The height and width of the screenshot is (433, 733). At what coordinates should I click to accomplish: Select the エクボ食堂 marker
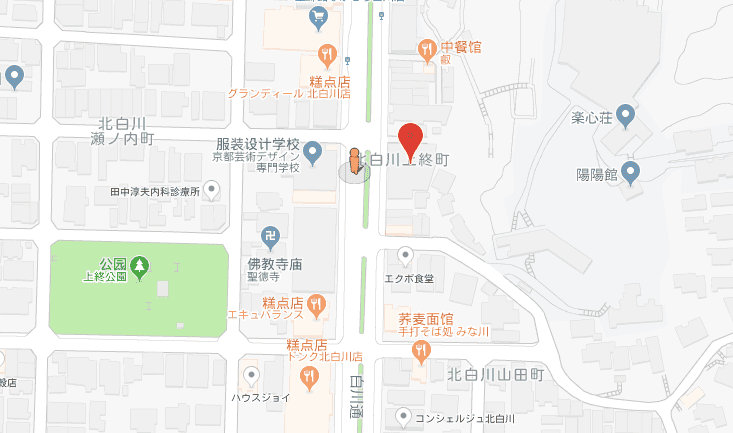[x=406, y=255]
